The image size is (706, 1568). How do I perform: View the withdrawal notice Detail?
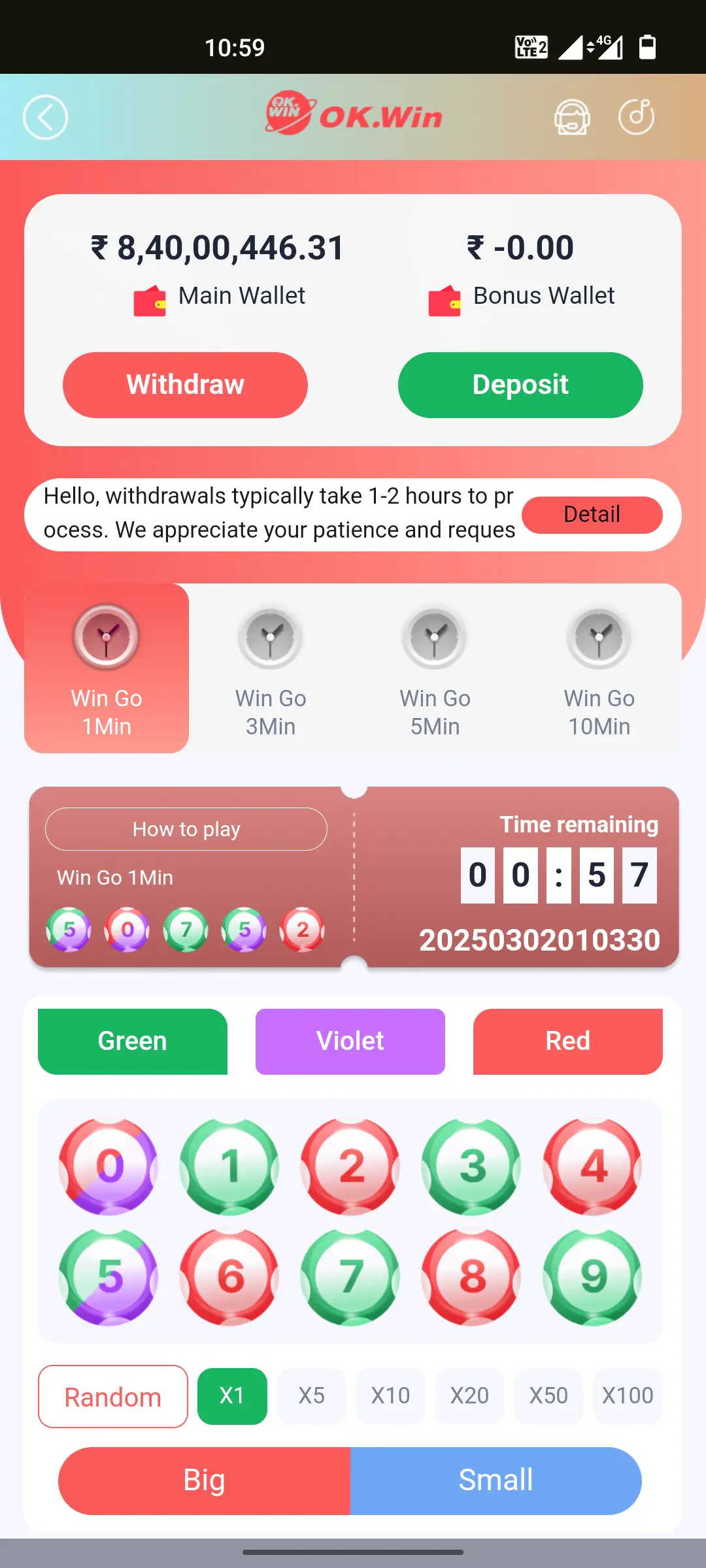click(592, 515)
